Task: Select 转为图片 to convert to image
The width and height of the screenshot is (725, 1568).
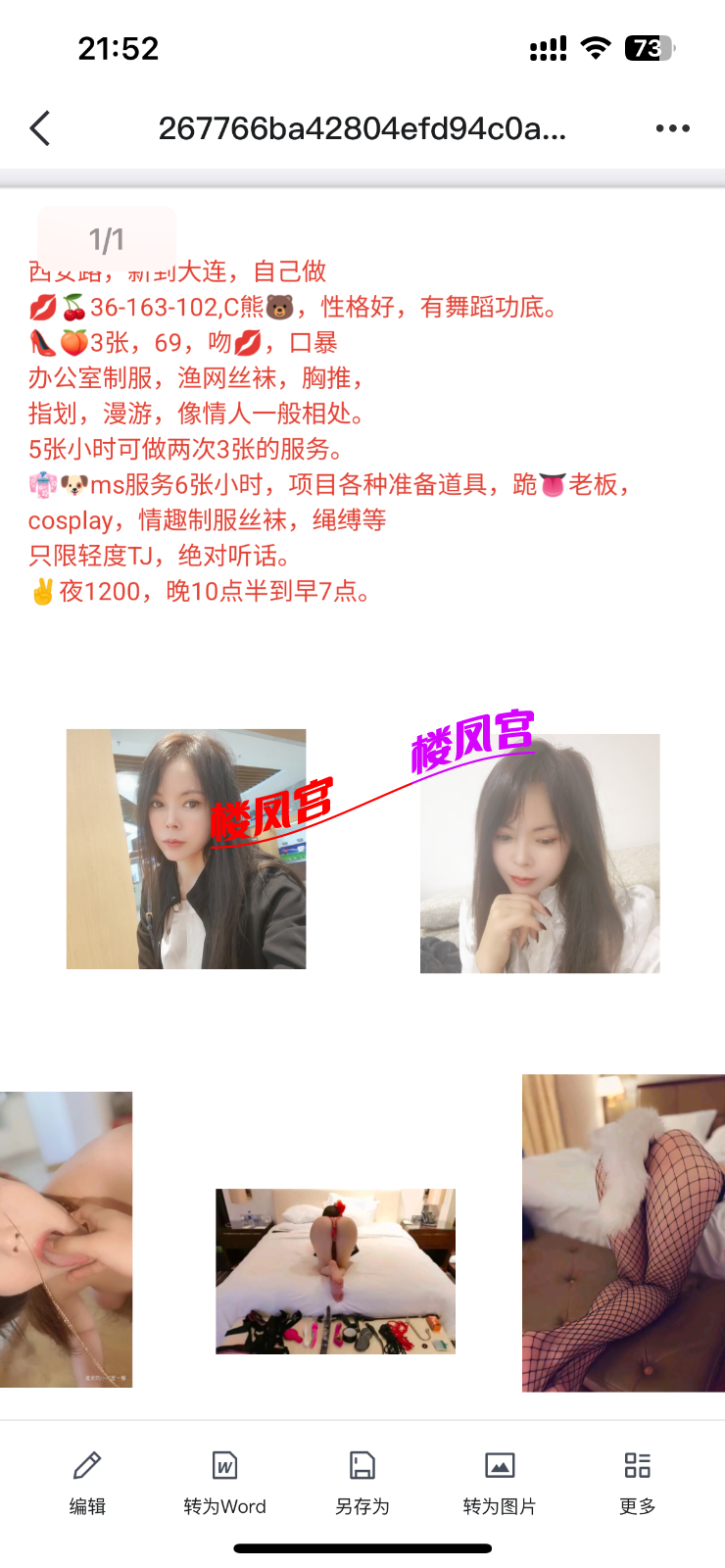Action: click(499, 1482)
